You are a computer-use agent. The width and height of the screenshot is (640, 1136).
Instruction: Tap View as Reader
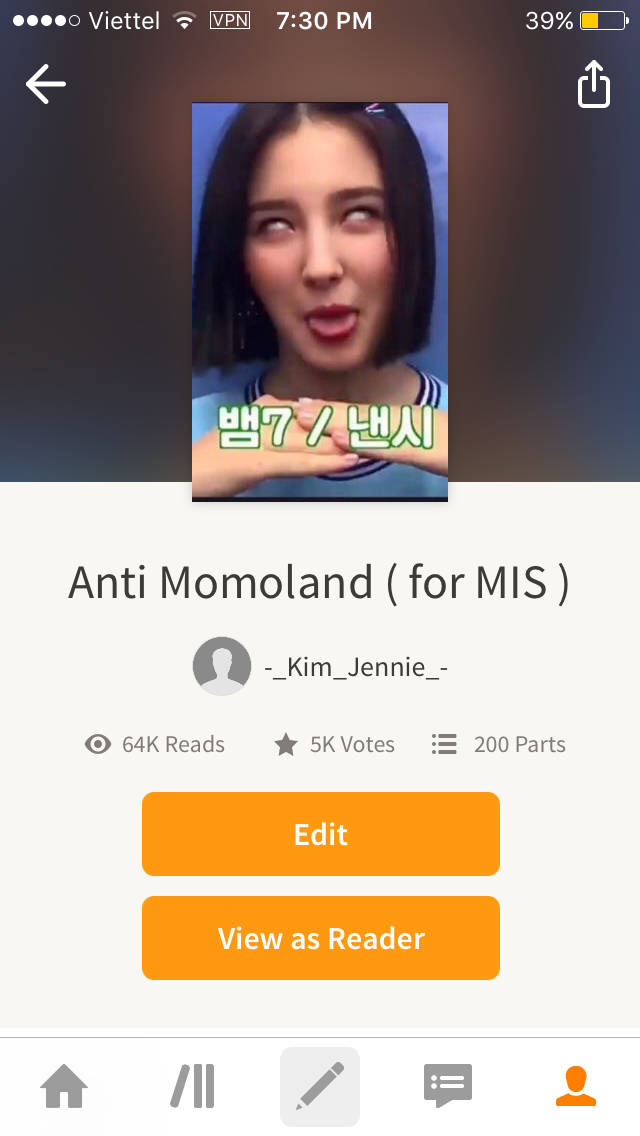tap(320, 938)
